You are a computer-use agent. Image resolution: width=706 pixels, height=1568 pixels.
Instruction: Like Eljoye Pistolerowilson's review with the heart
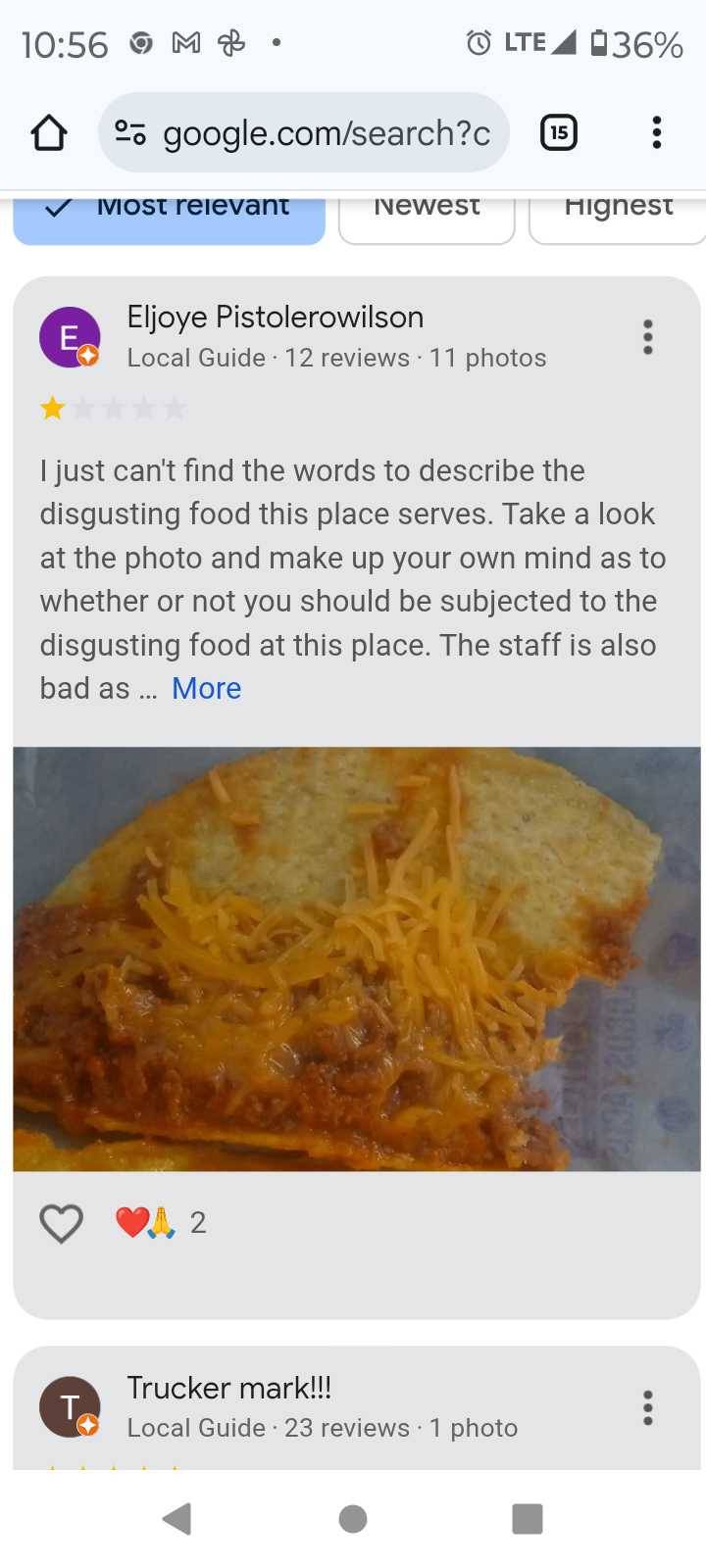click(61, 1223)
